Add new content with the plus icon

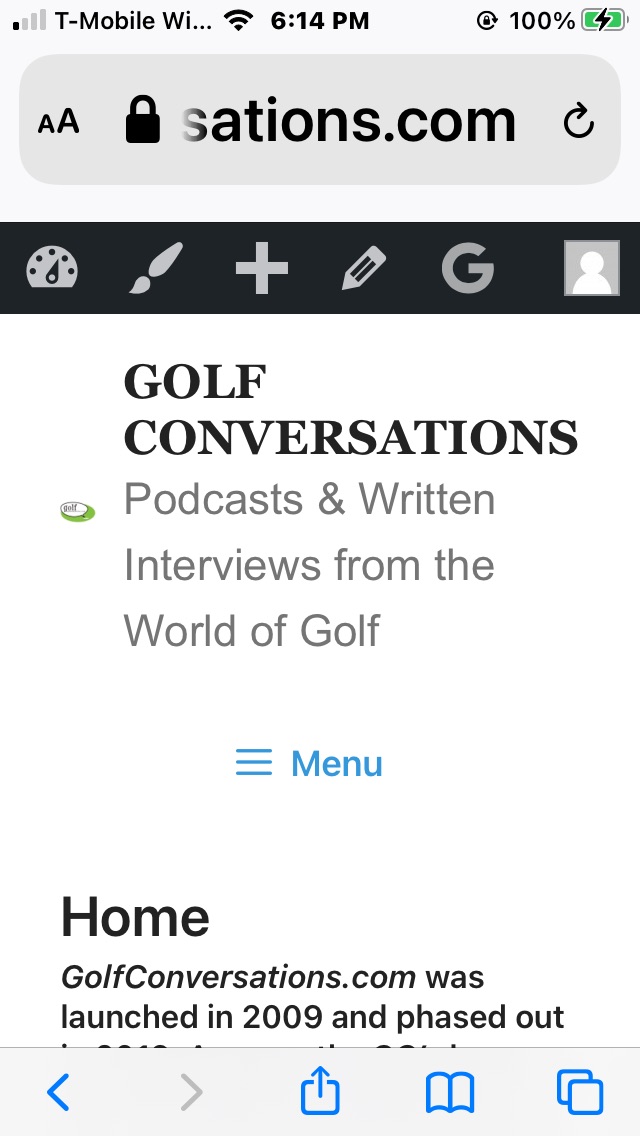pyautogui.click(x=262, y=268)
